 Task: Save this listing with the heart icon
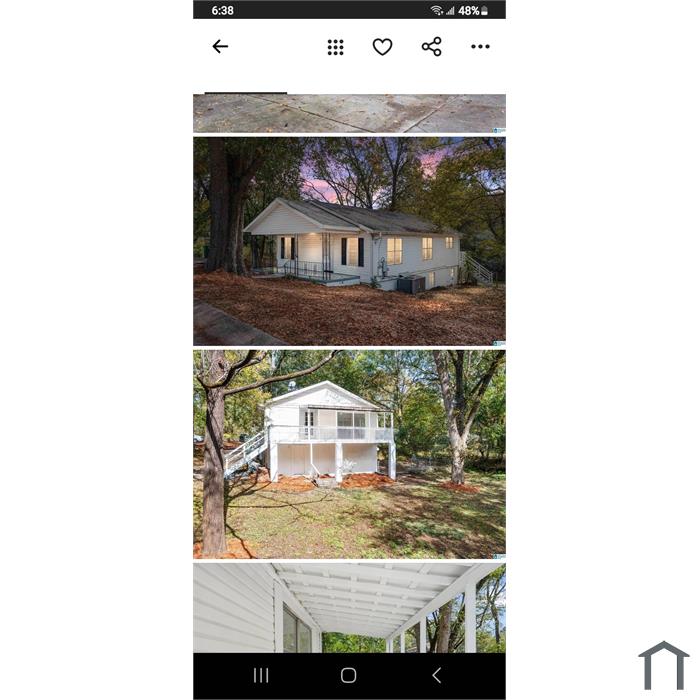click(382, 47)
